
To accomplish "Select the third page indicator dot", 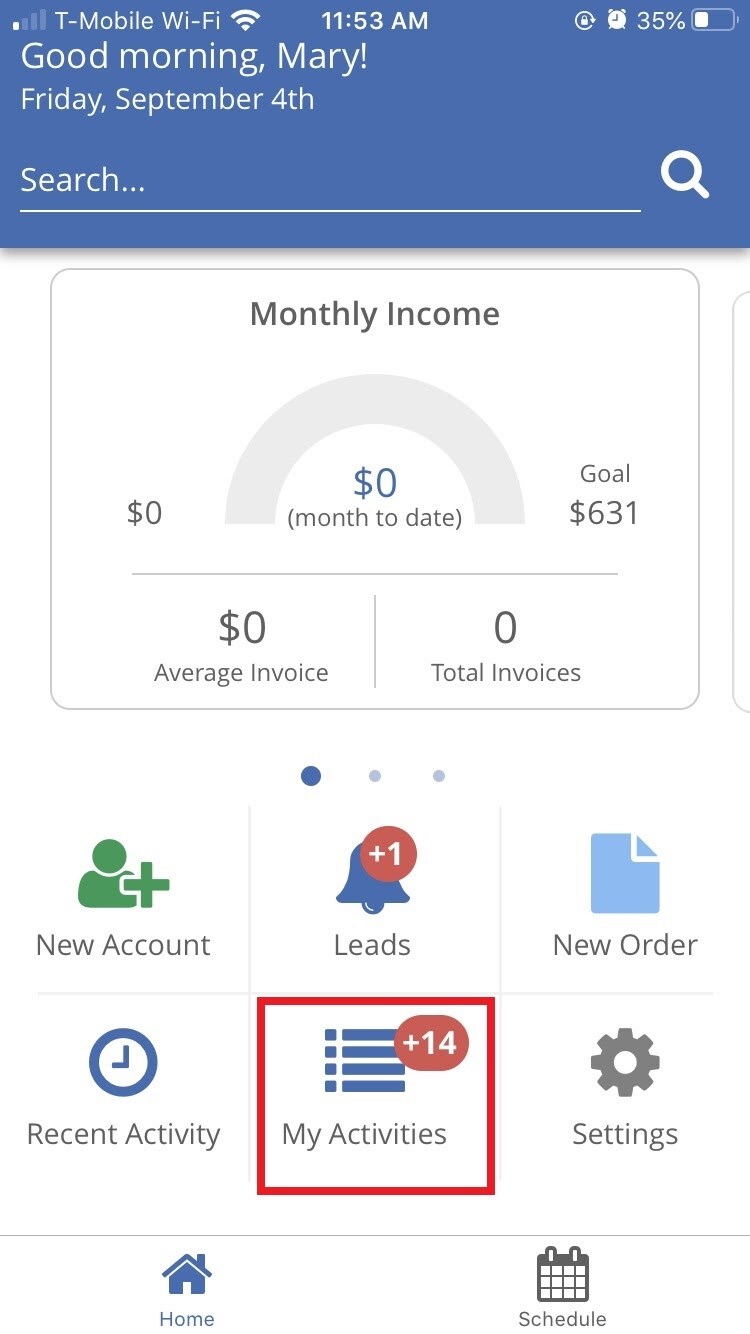I will pos(439,776).
